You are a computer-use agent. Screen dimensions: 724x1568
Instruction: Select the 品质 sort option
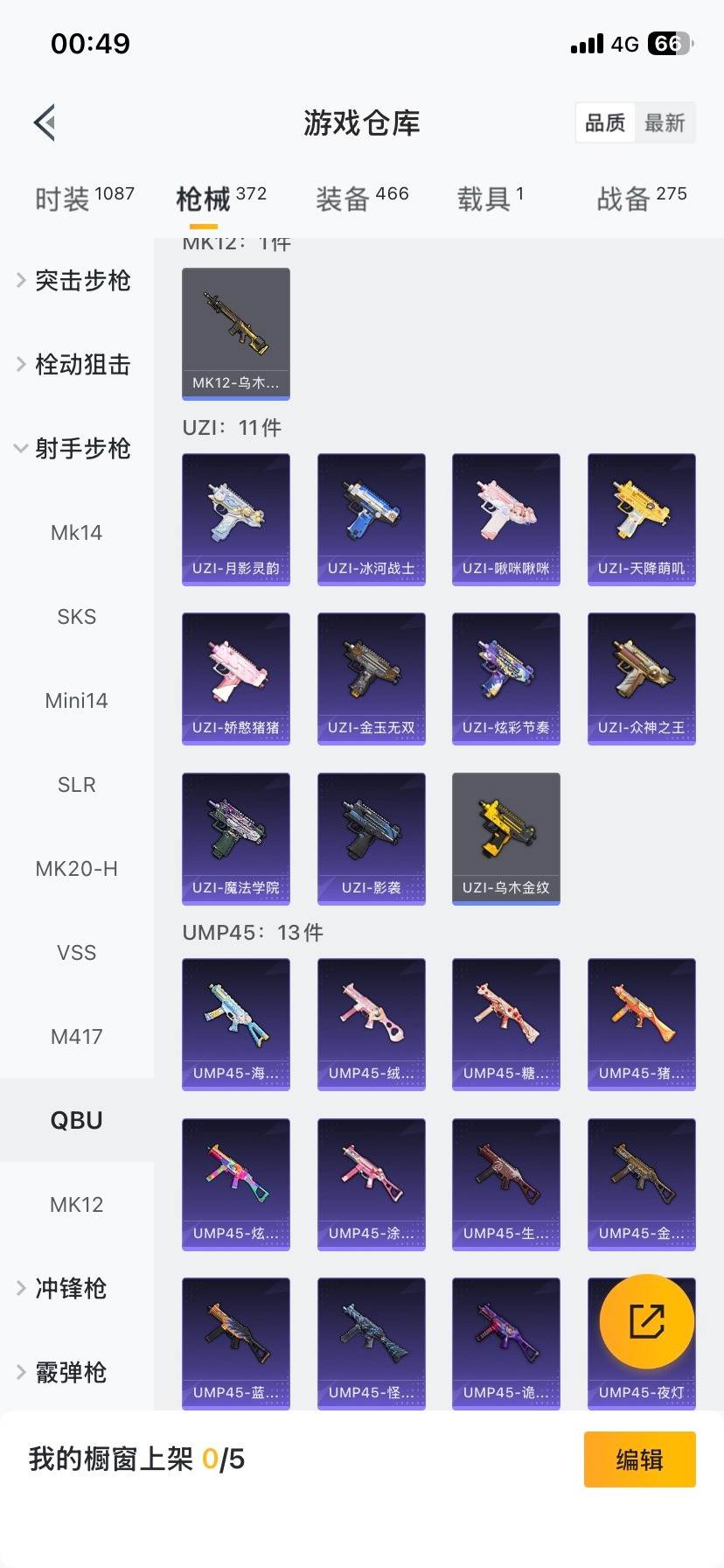coord(605,122)
